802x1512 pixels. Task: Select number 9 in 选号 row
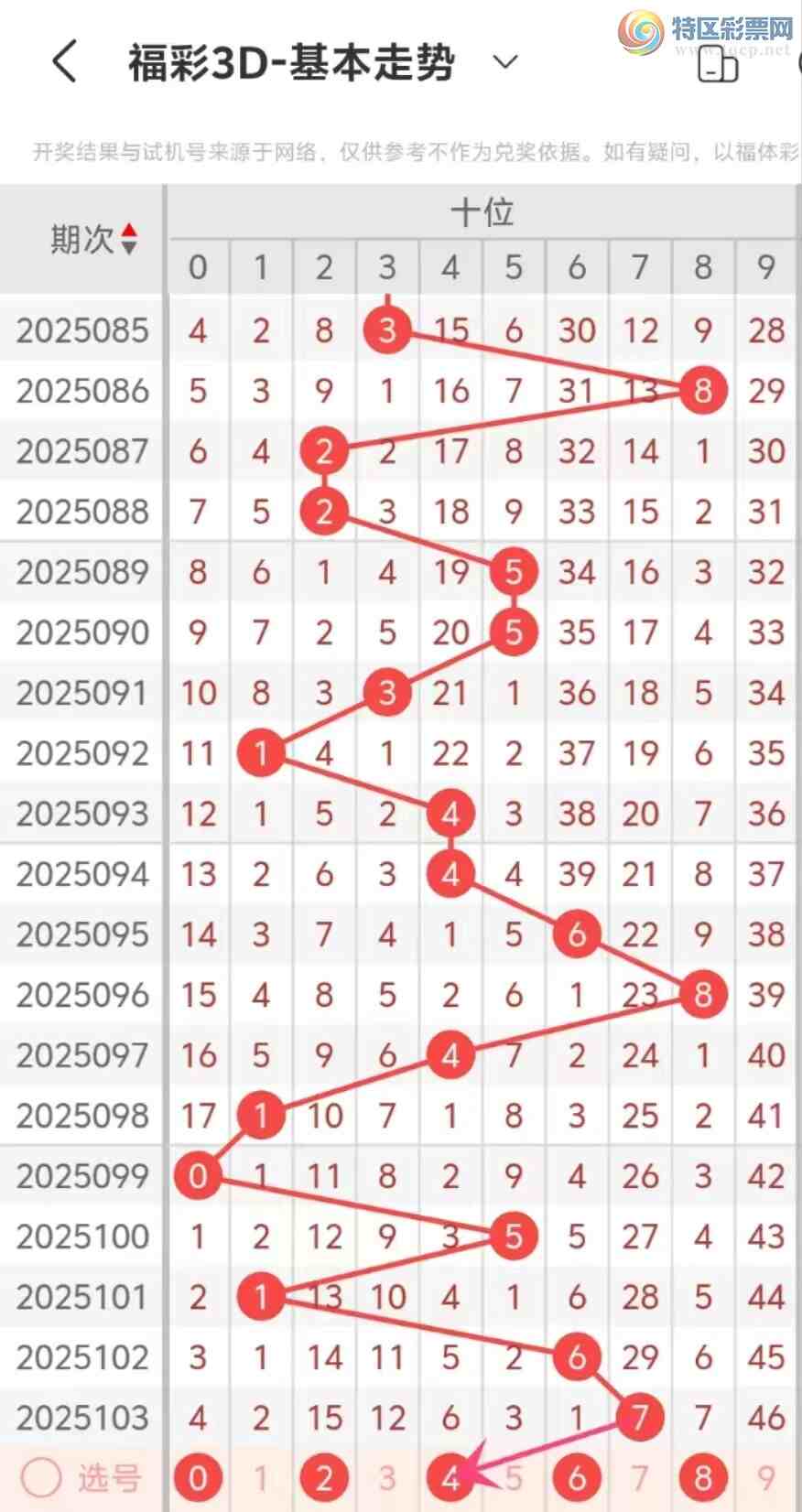(x=766, y=1477)
